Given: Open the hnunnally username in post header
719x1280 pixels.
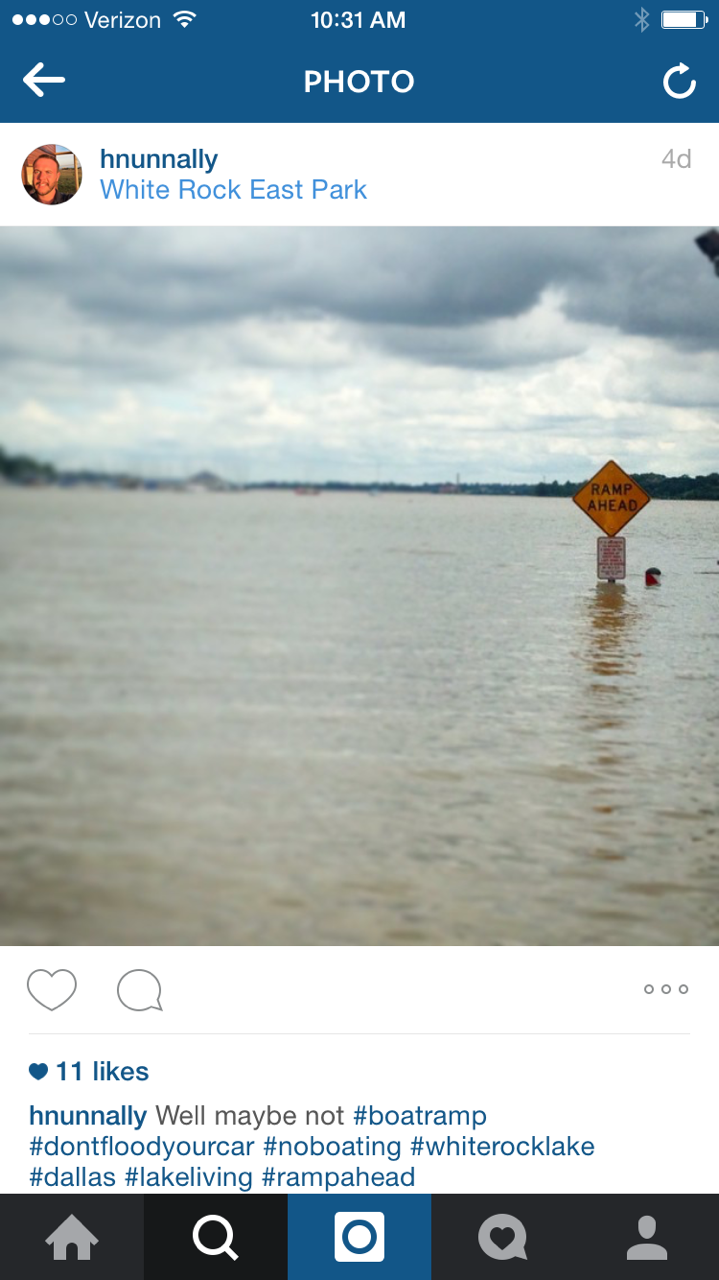Looking at the screenshot, I should coord(159,159).
